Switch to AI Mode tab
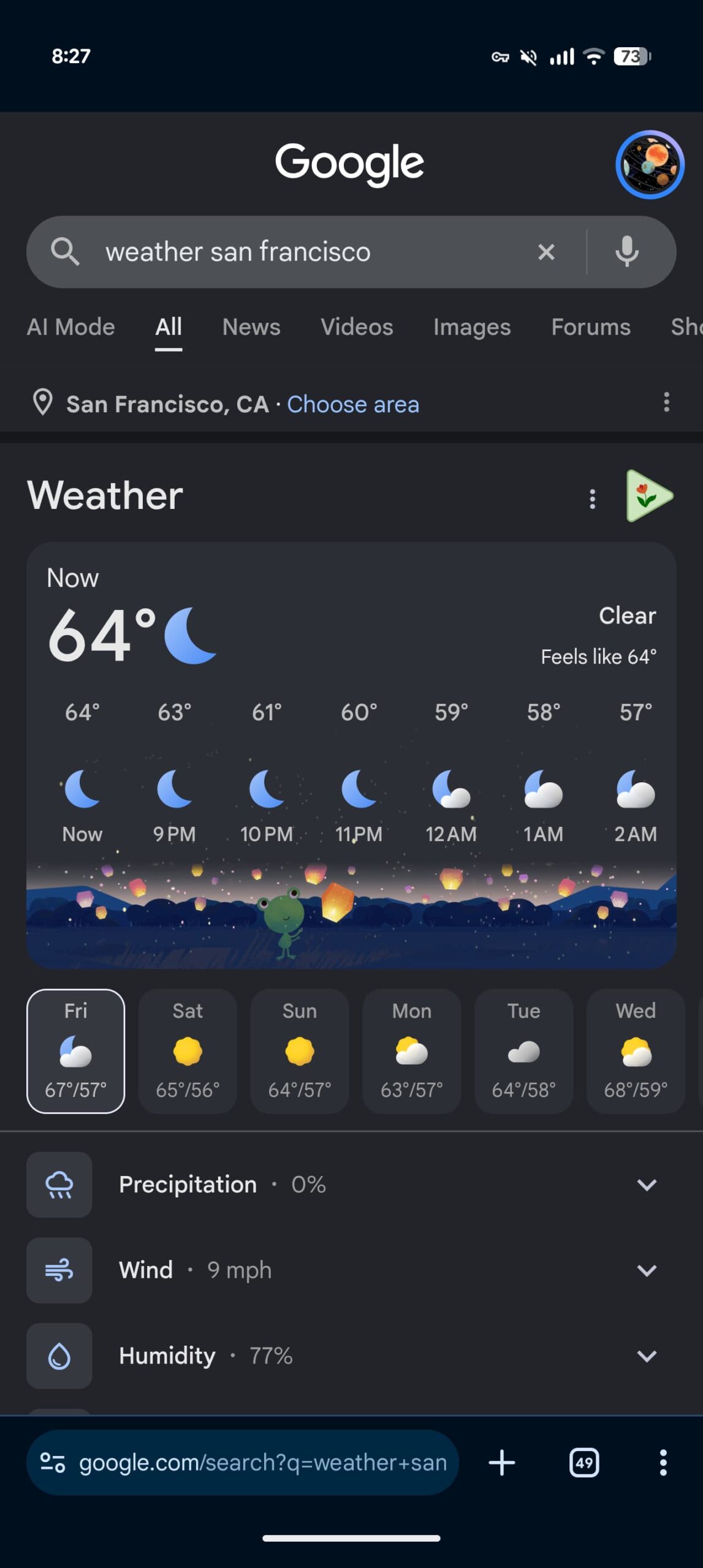This screenshot has width=703, height=1568. click(70, 327)
